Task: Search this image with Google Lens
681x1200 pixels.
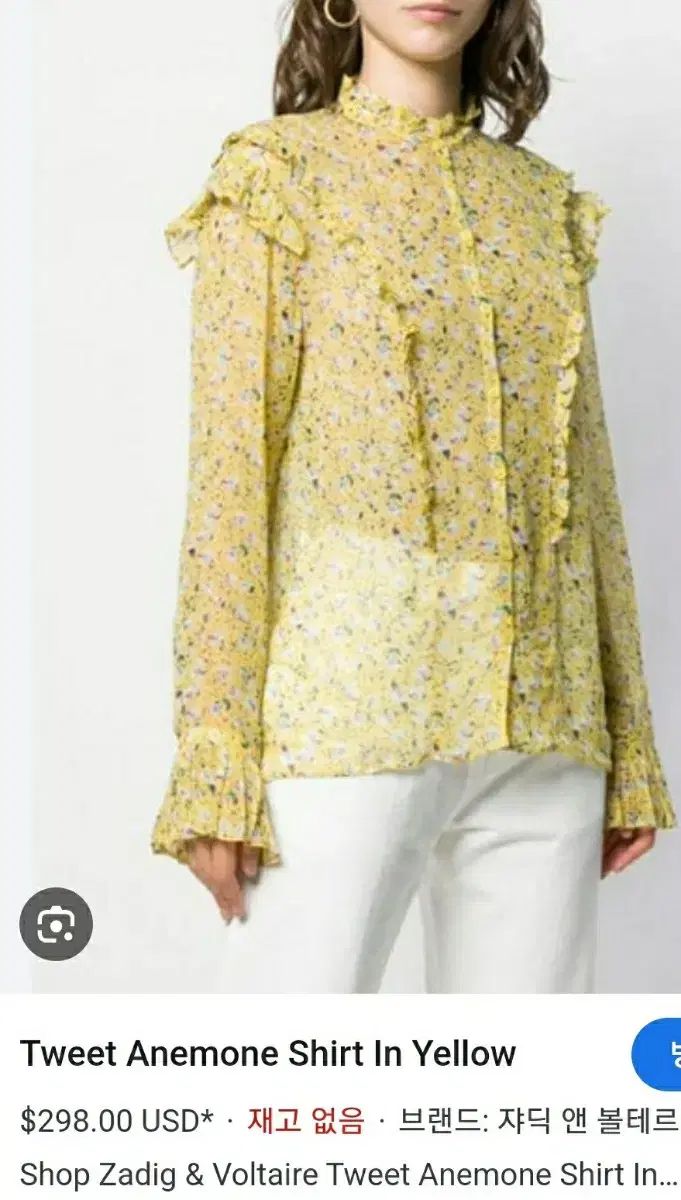Action: pos(56,924)
